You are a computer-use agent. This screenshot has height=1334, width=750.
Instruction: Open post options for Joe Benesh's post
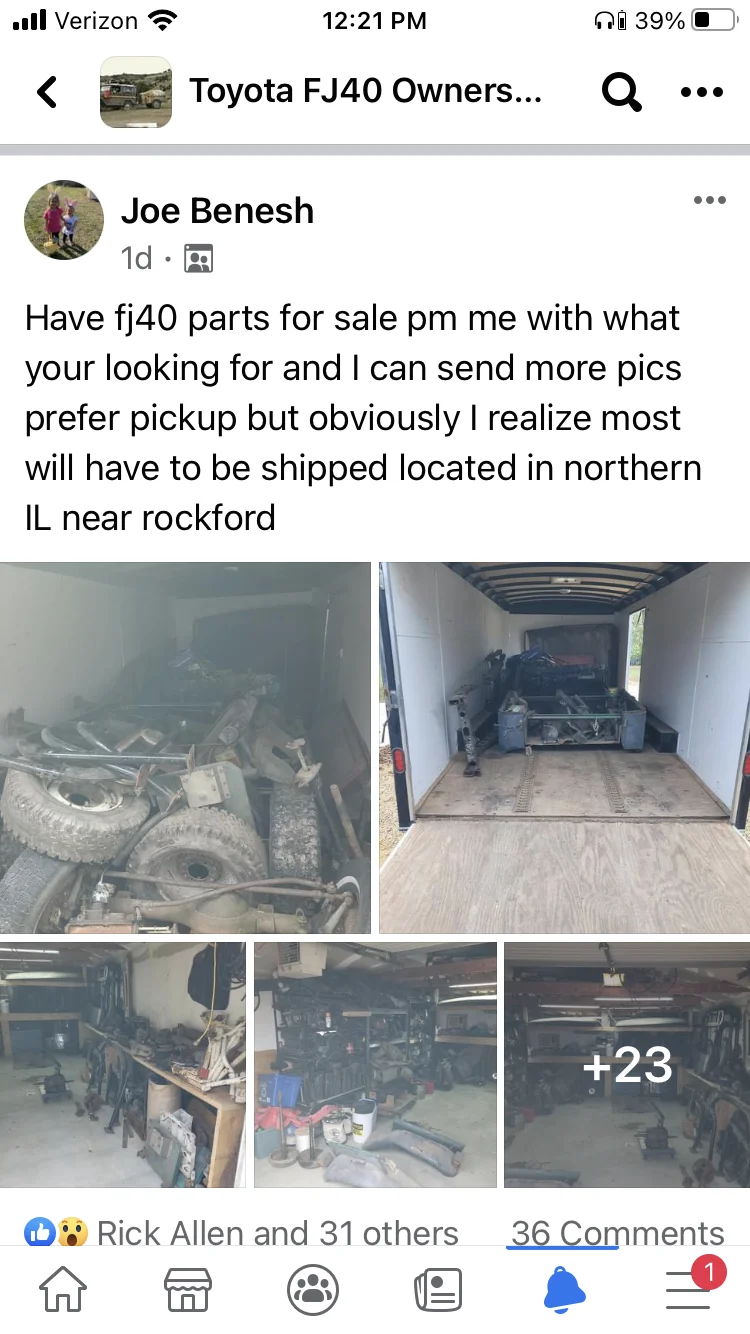point(709,200)
